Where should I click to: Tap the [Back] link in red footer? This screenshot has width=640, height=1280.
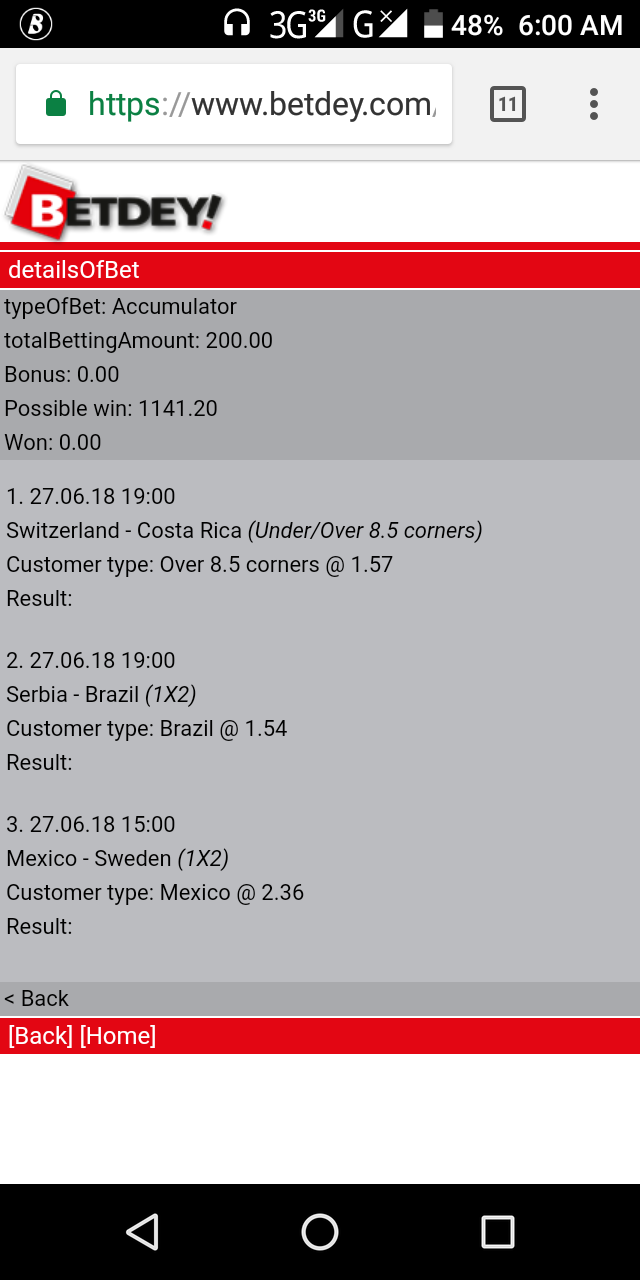40,1036
